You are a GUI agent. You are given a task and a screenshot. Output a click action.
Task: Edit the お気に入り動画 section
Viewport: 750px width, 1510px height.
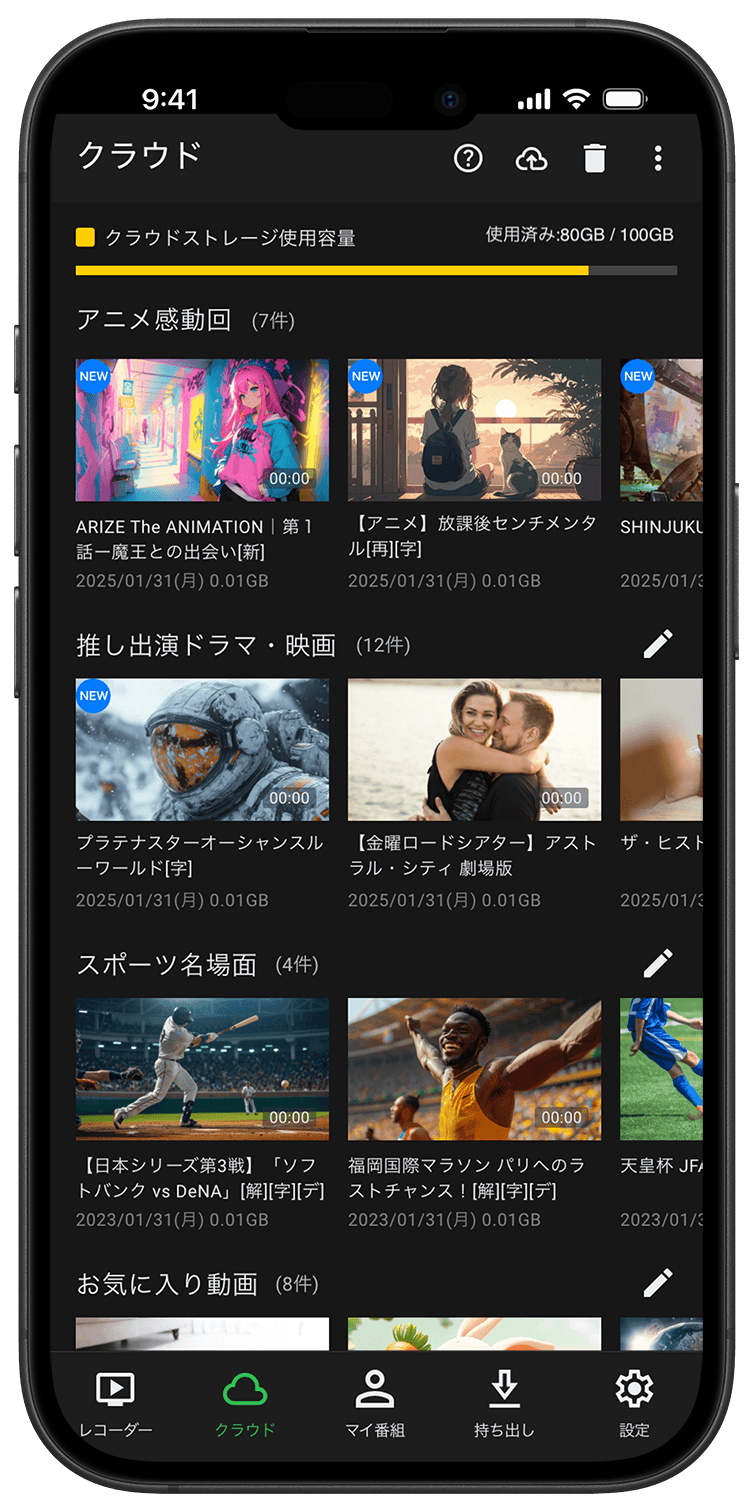tap(658, 1283)
